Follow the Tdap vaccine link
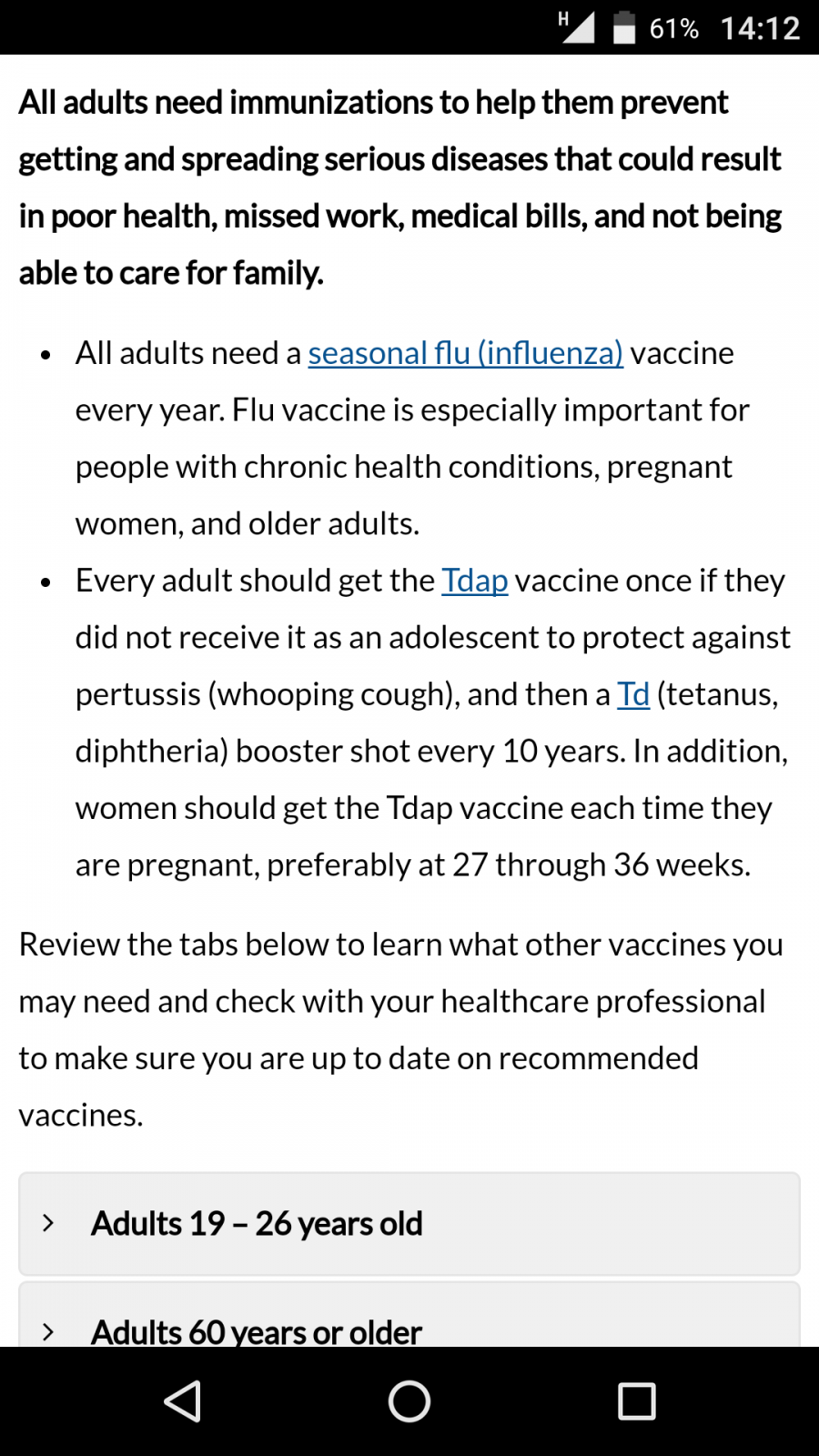This screenshot has height=1456, width=819. (x=474, y=581)
